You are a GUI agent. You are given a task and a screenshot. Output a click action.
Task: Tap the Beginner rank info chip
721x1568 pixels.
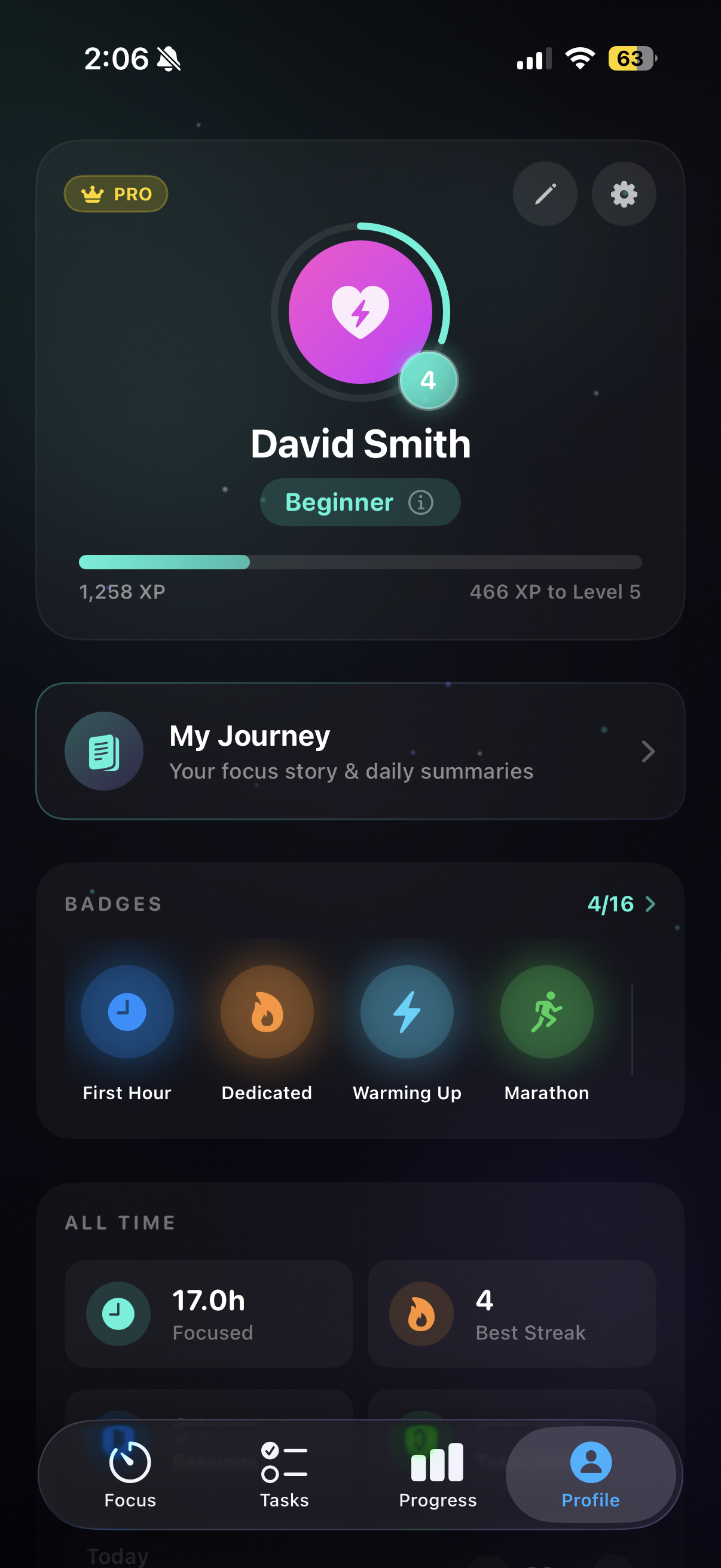[x=359, y=502]
